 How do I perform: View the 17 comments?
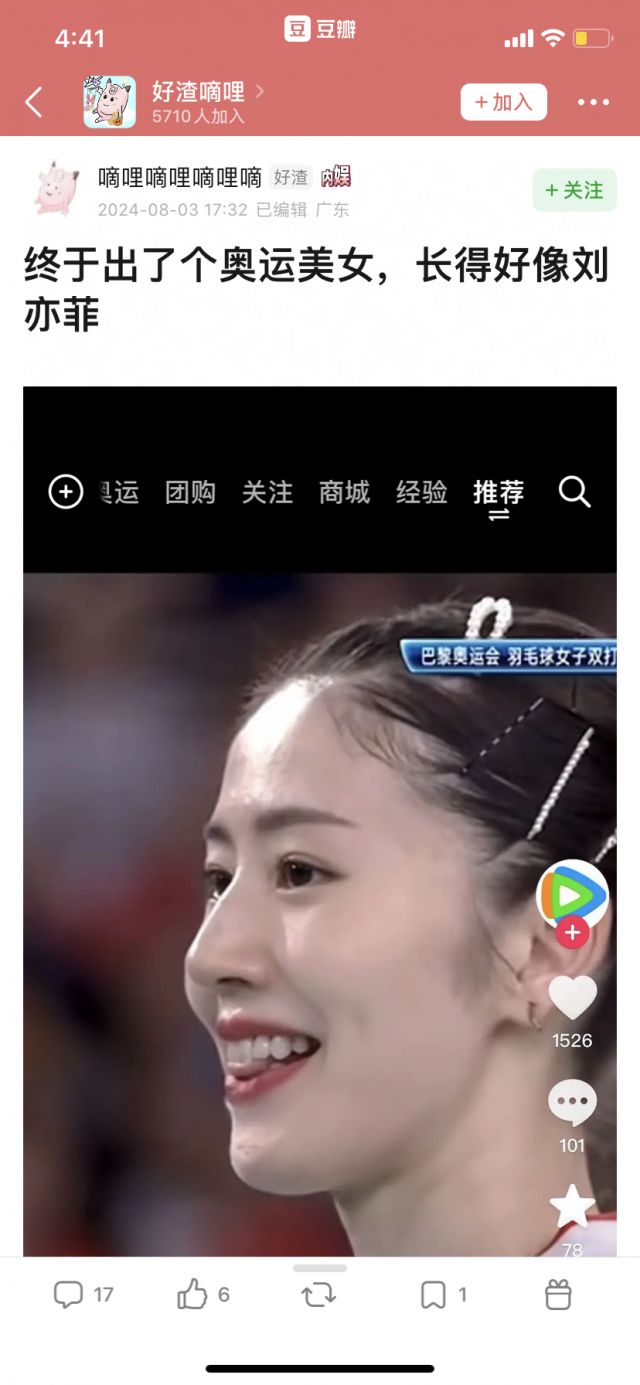click(82, 1295)
